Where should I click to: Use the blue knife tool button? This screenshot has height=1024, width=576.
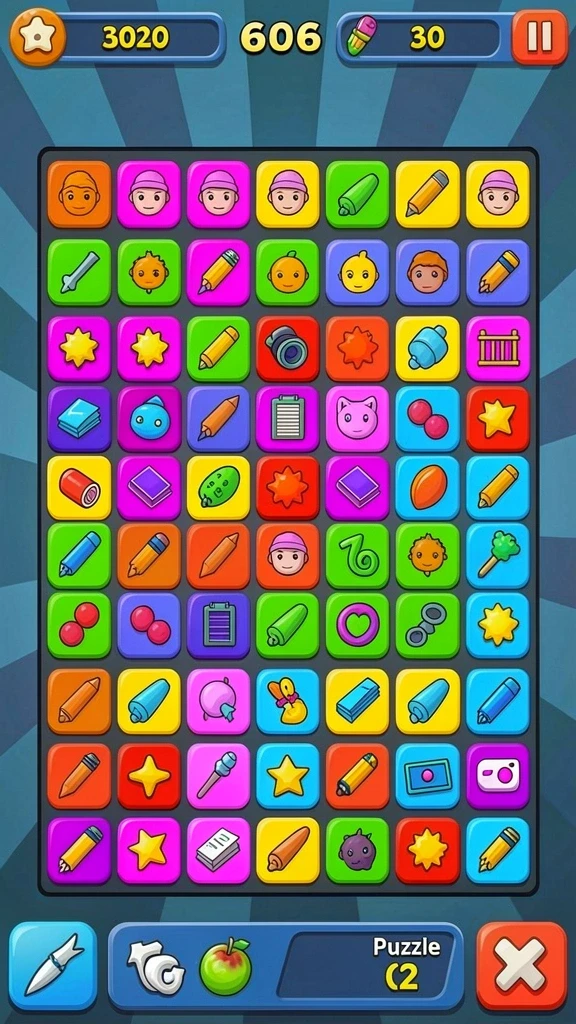click(x=53, y=965)
